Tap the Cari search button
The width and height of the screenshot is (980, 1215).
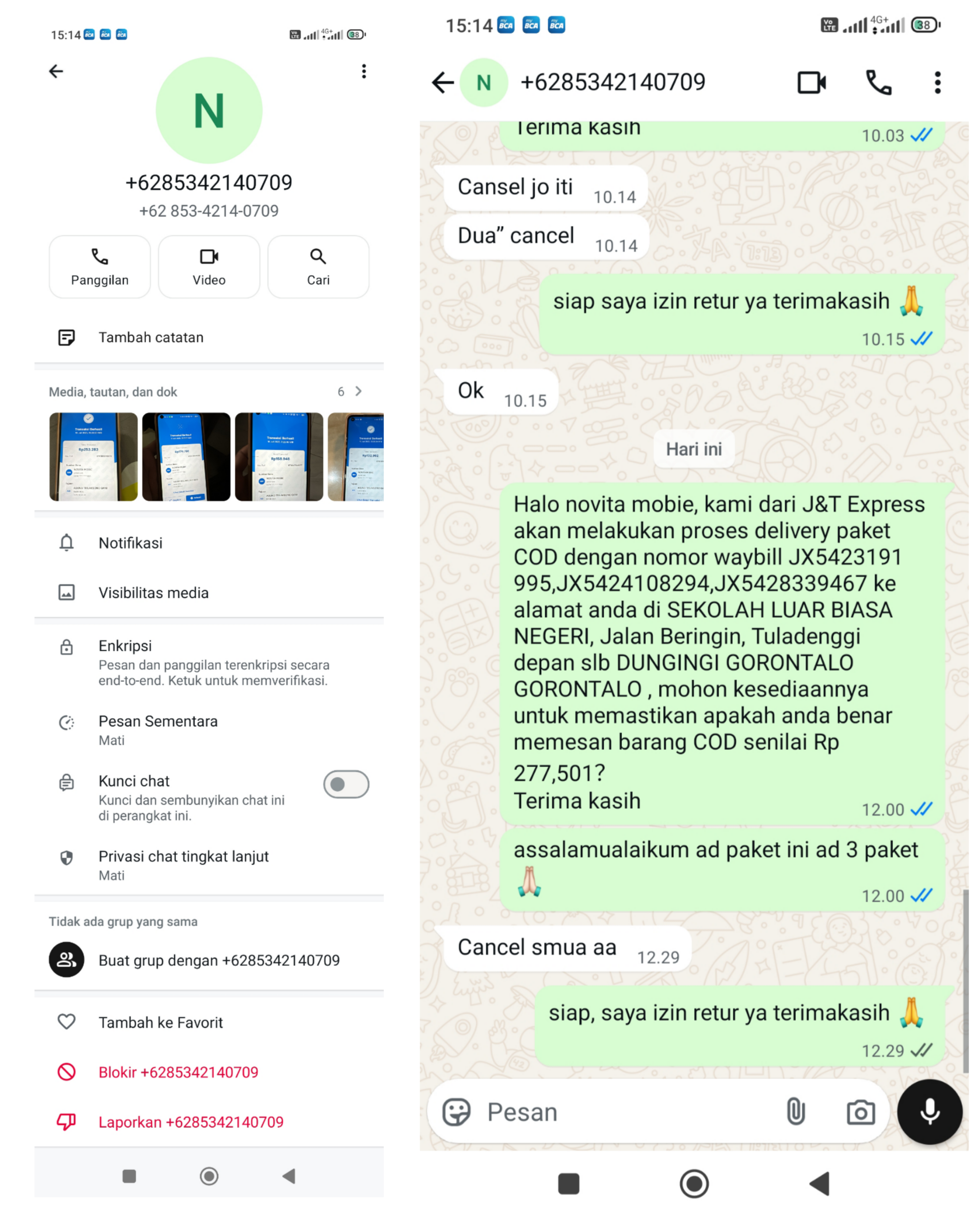pos(319,267)
